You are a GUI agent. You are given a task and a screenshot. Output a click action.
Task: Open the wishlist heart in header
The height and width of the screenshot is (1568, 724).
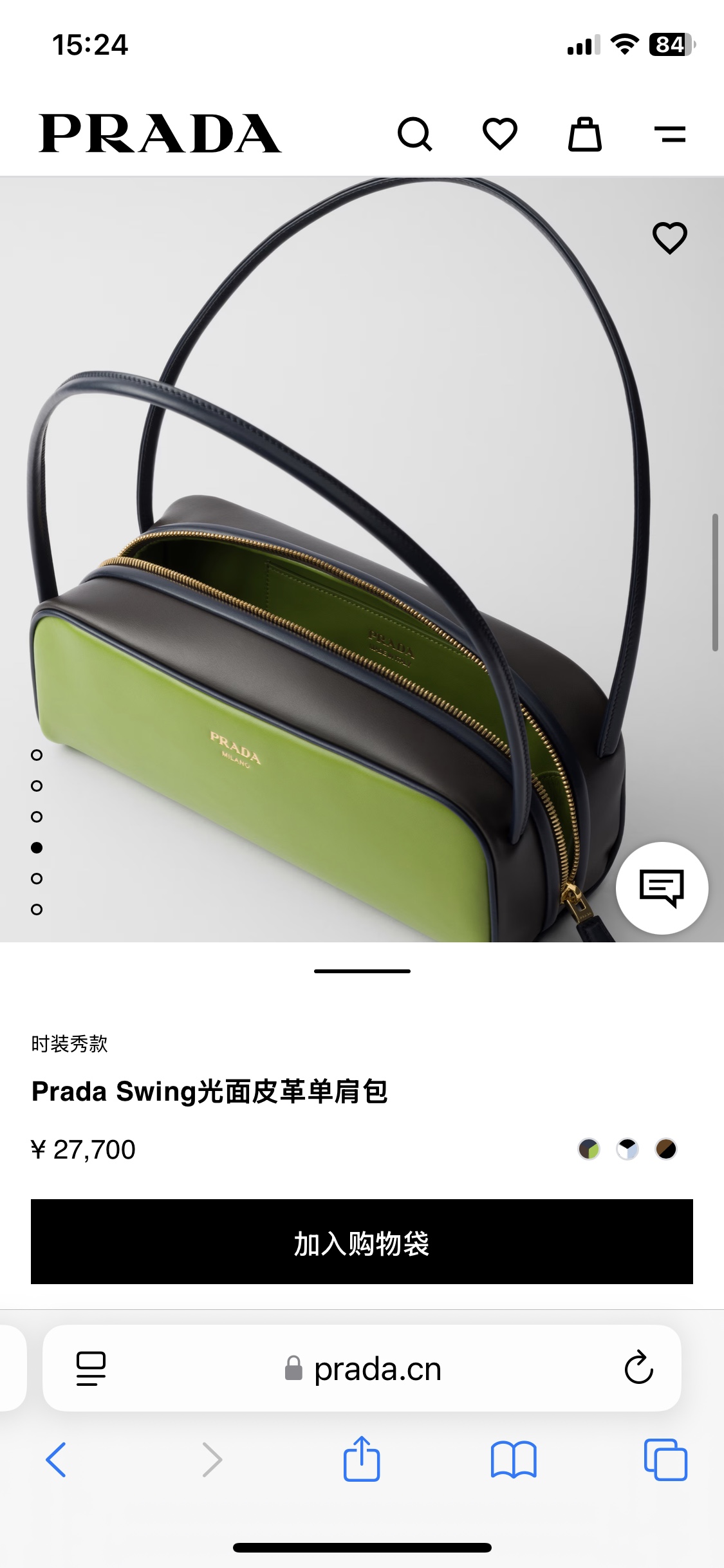pos(500,134)
